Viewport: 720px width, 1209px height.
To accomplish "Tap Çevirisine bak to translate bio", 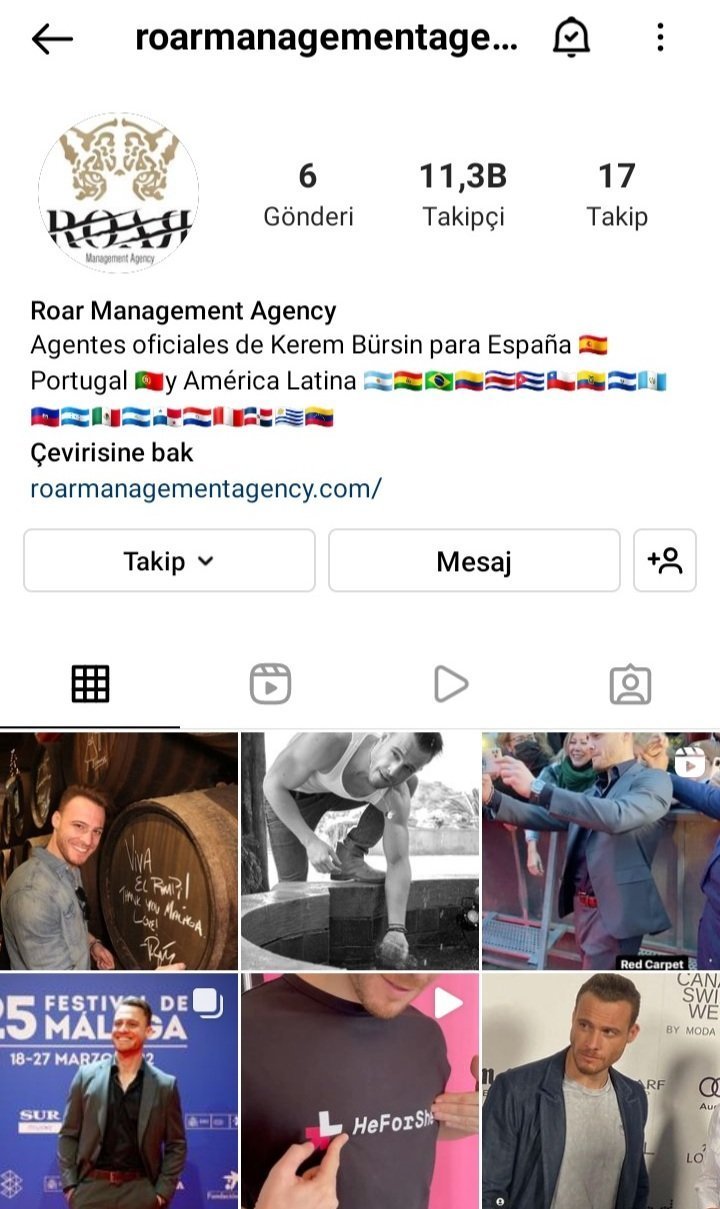I will pyautogui.click(x=112, y=453).
